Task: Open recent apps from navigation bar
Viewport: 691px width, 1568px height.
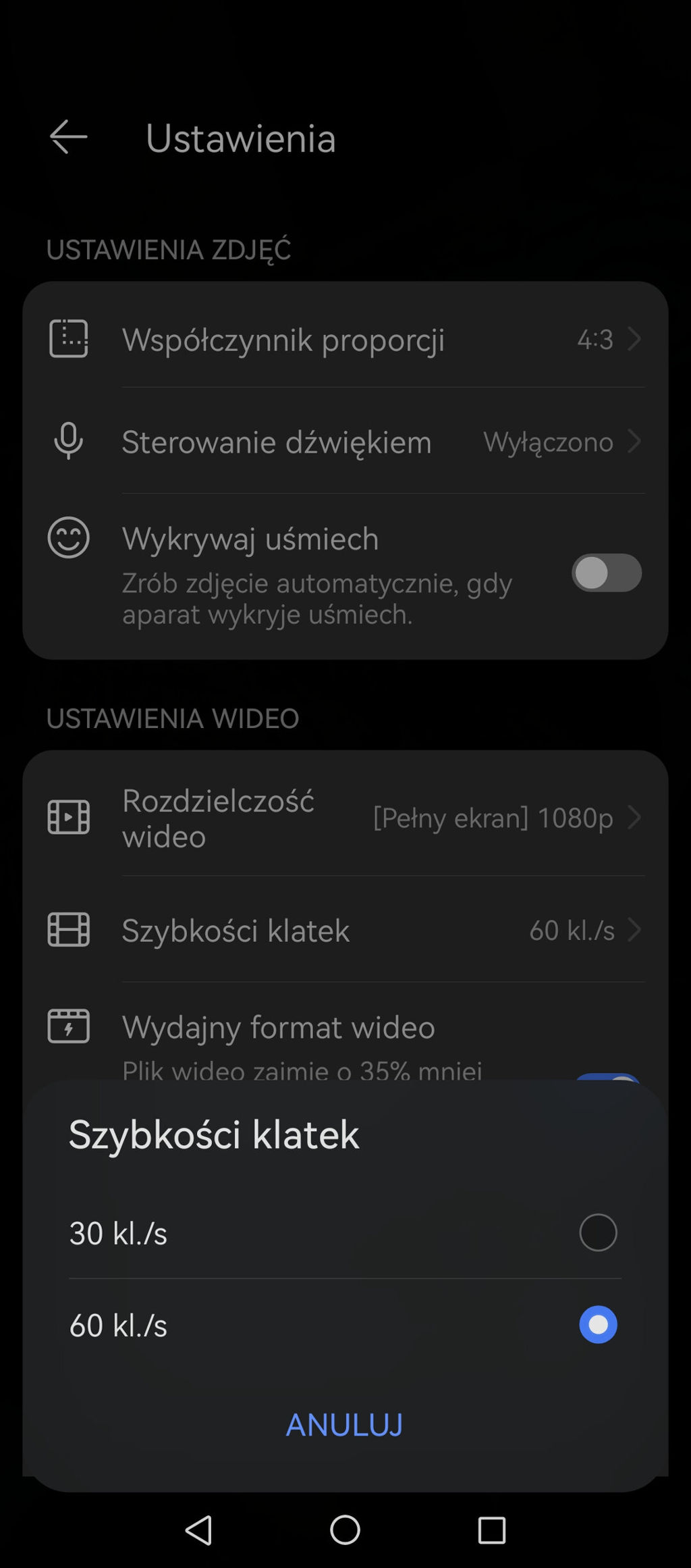Action: click(x=491, y=1530)
